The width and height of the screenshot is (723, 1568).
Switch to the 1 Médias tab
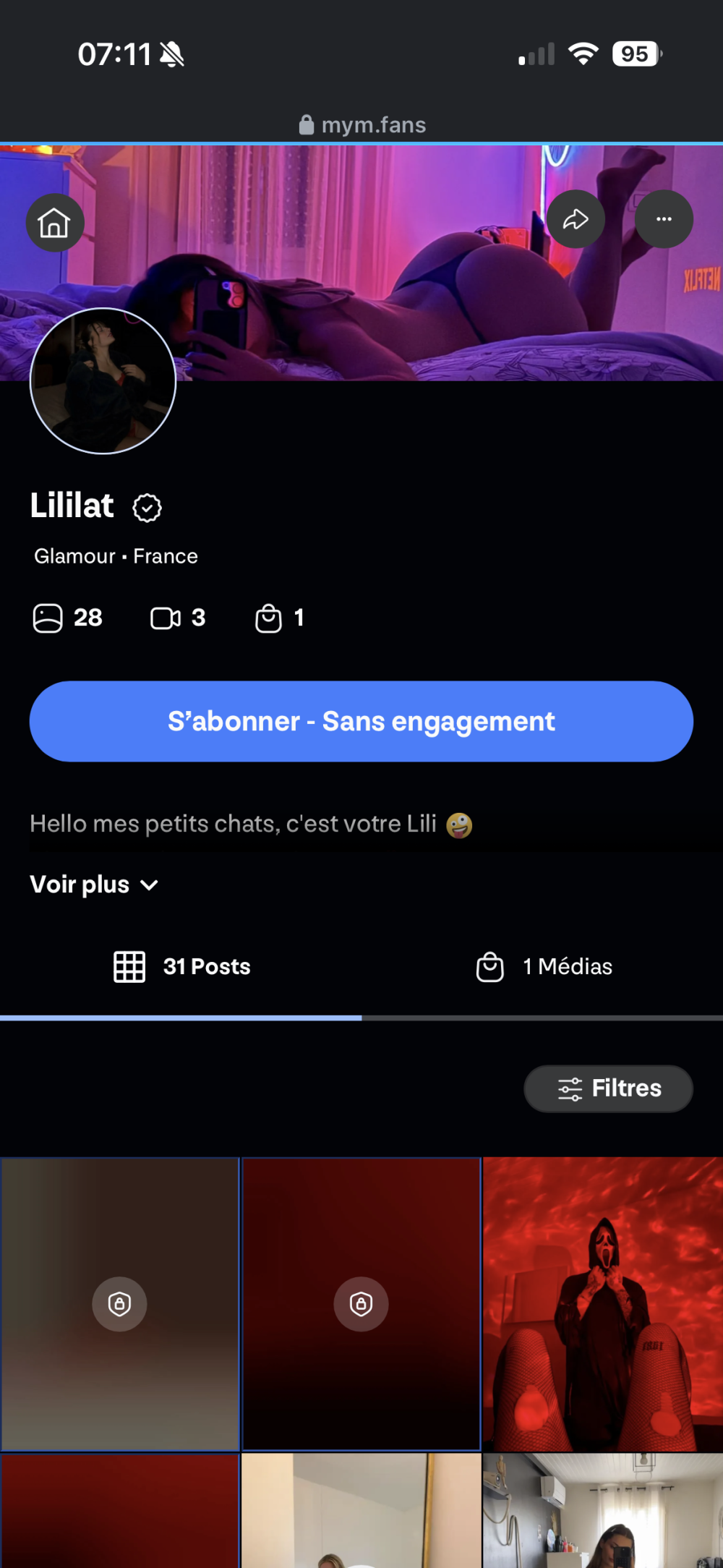point(544,967)
